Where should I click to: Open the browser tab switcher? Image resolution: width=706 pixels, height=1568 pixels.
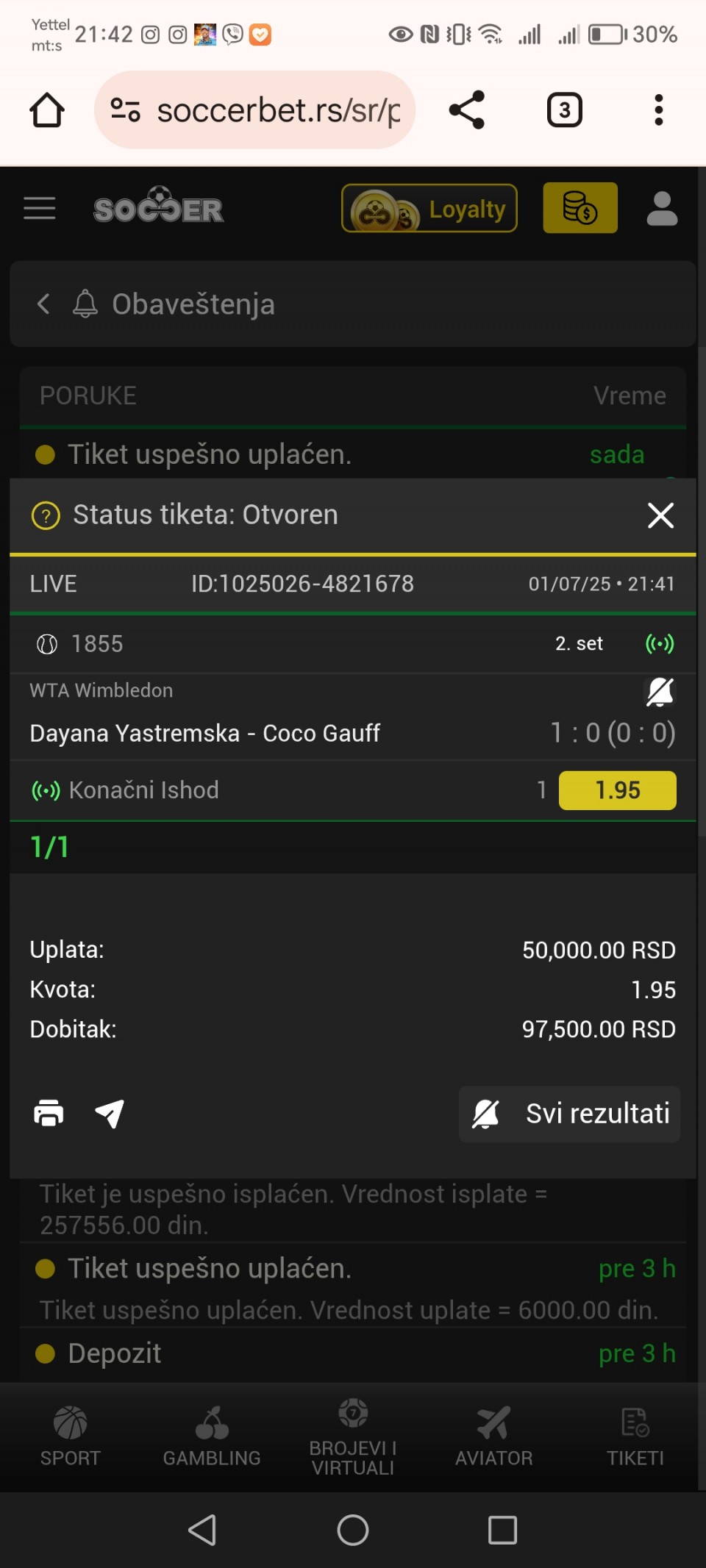coord(564,110)
